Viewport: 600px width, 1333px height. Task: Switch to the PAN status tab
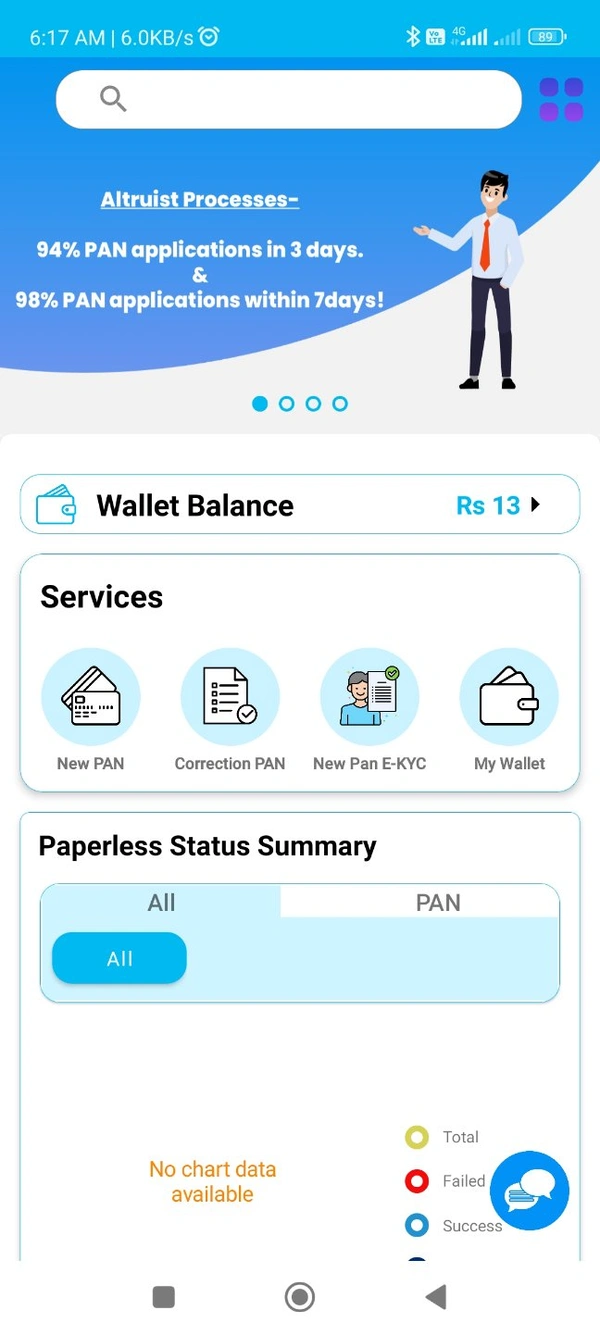pos(438,902)
